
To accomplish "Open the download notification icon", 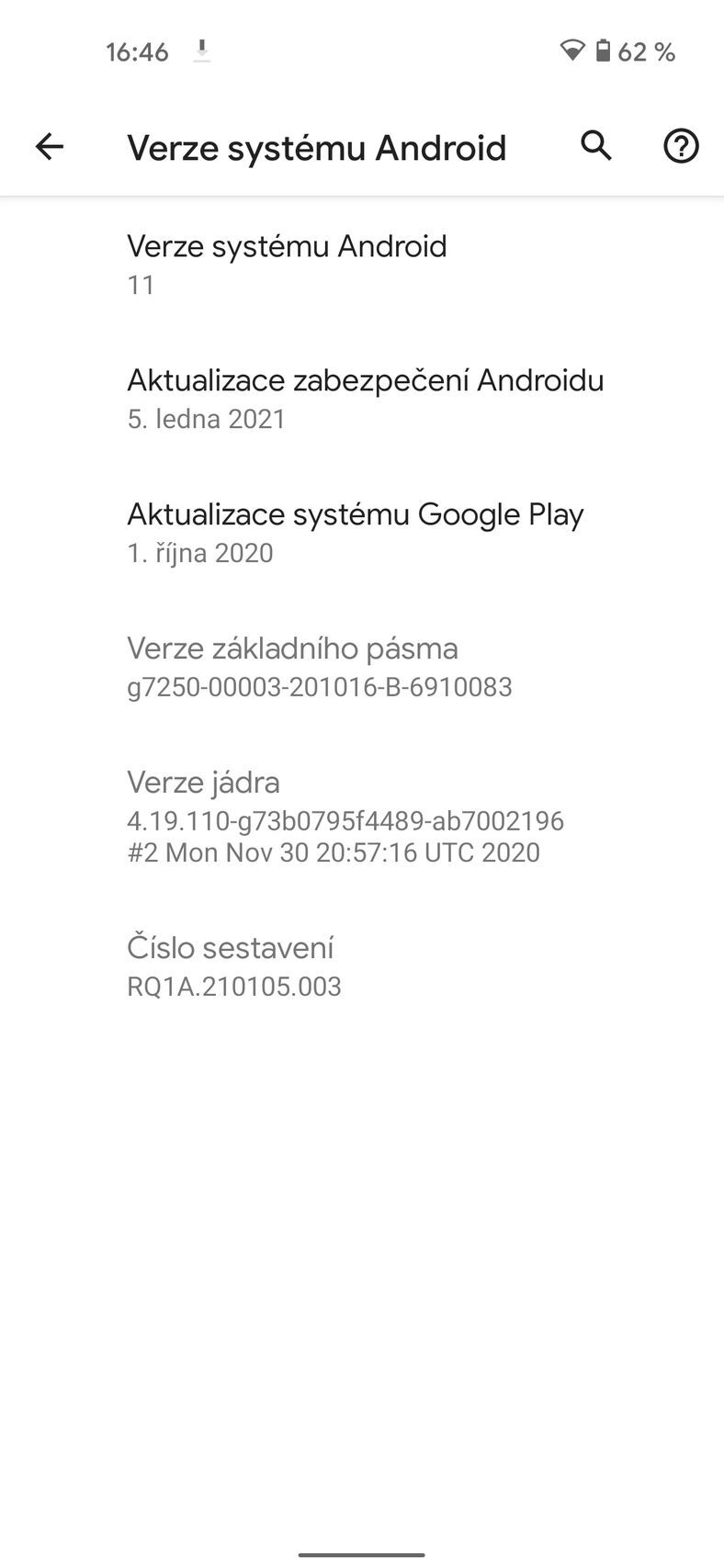I will (x=200, y=51).
